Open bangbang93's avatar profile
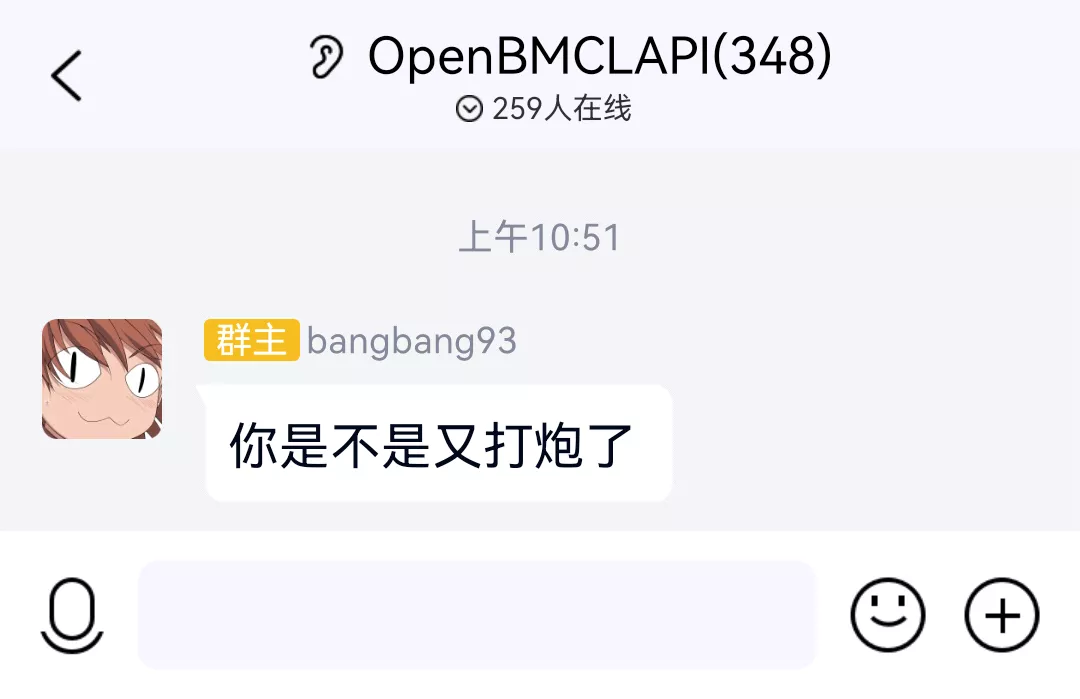This screenshot has width=1080, height=699. pos(102,379)
